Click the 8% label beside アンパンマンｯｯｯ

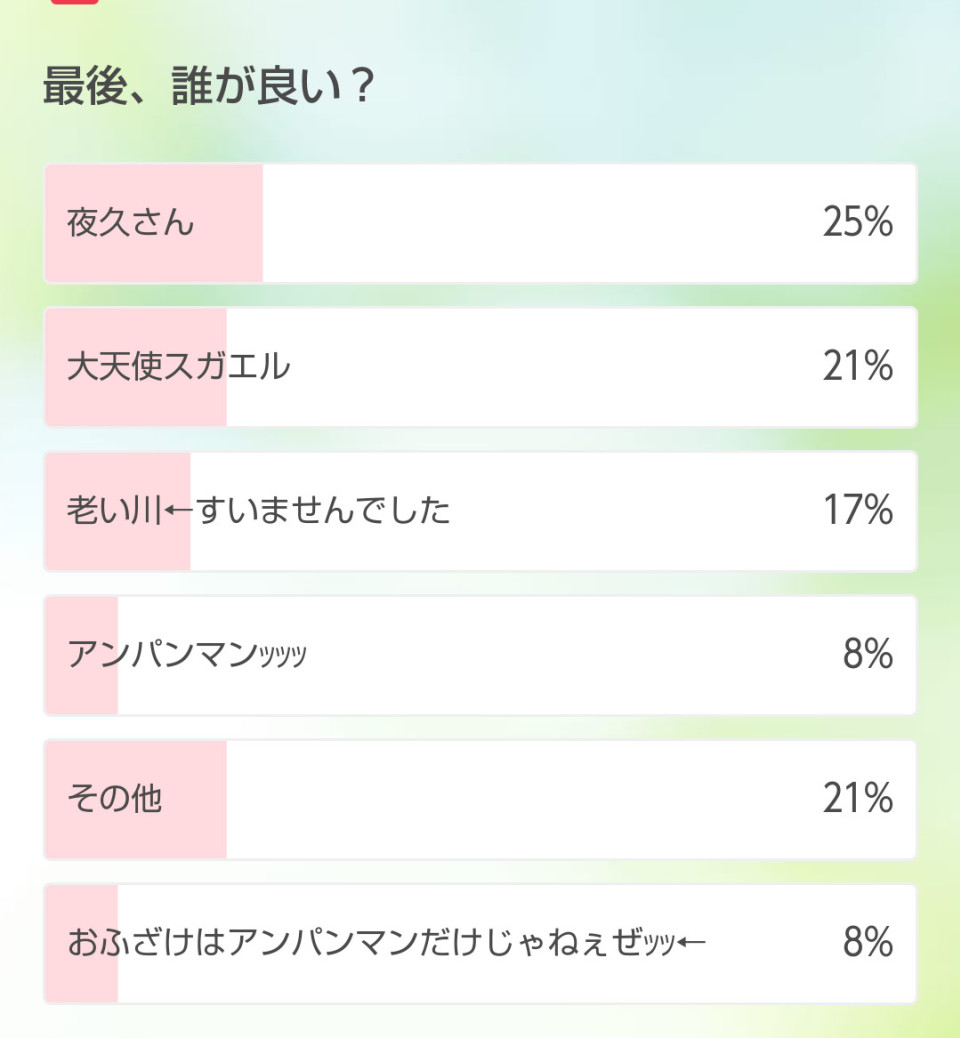(x=866, y=655)
